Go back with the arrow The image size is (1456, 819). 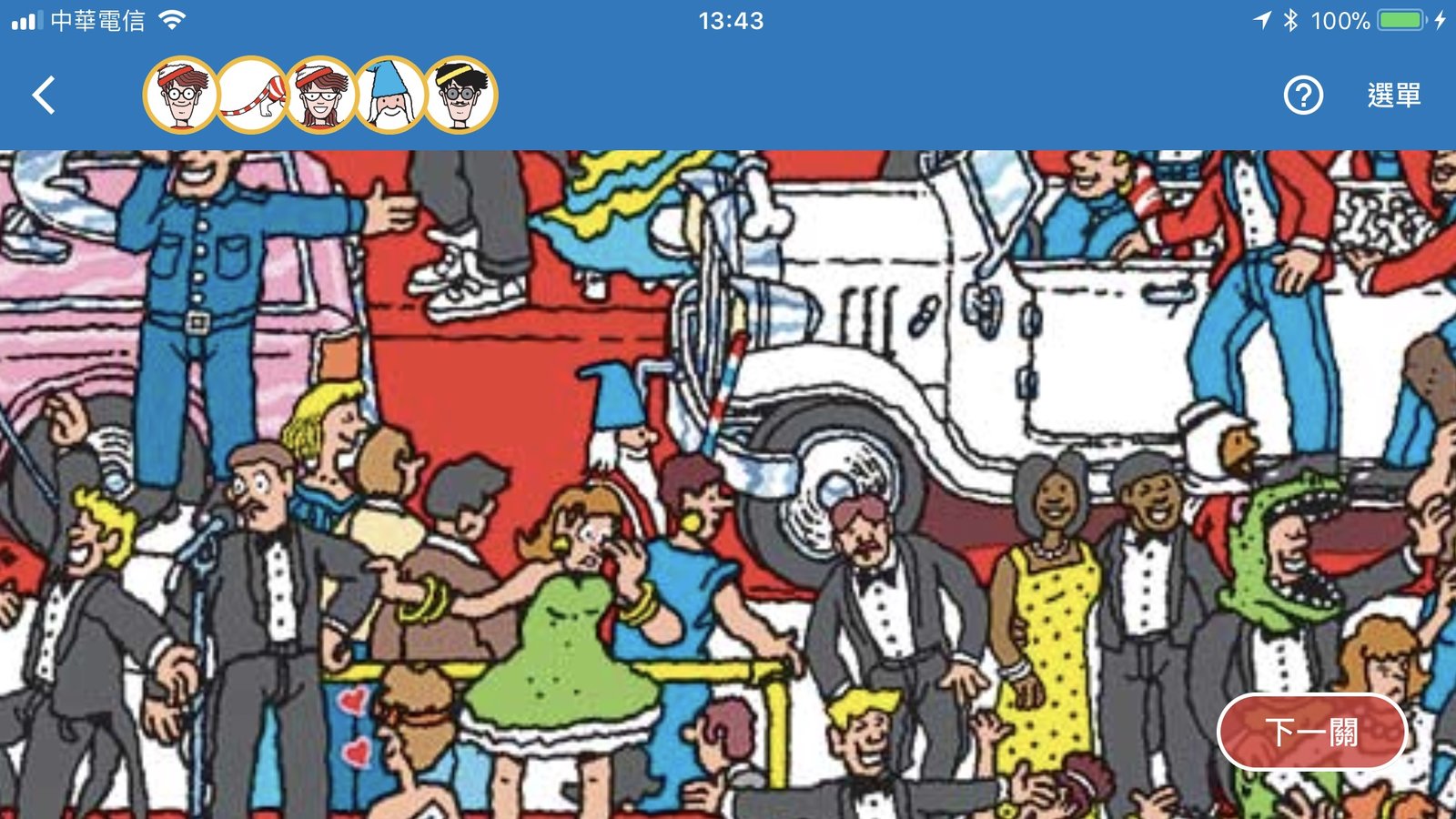[44, 95]
